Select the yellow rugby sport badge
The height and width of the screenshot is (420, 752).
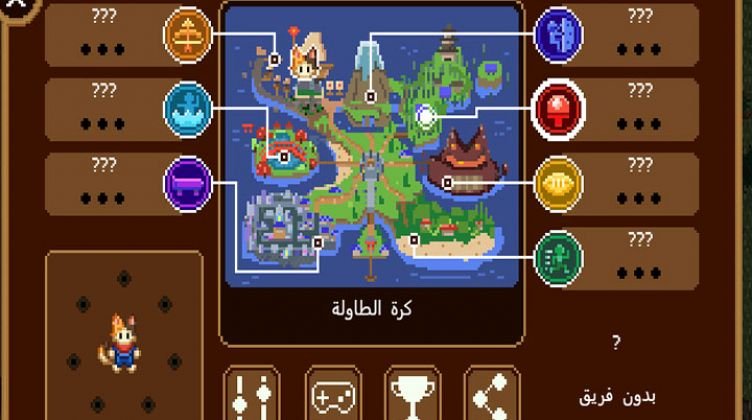(x=558, y=182)
